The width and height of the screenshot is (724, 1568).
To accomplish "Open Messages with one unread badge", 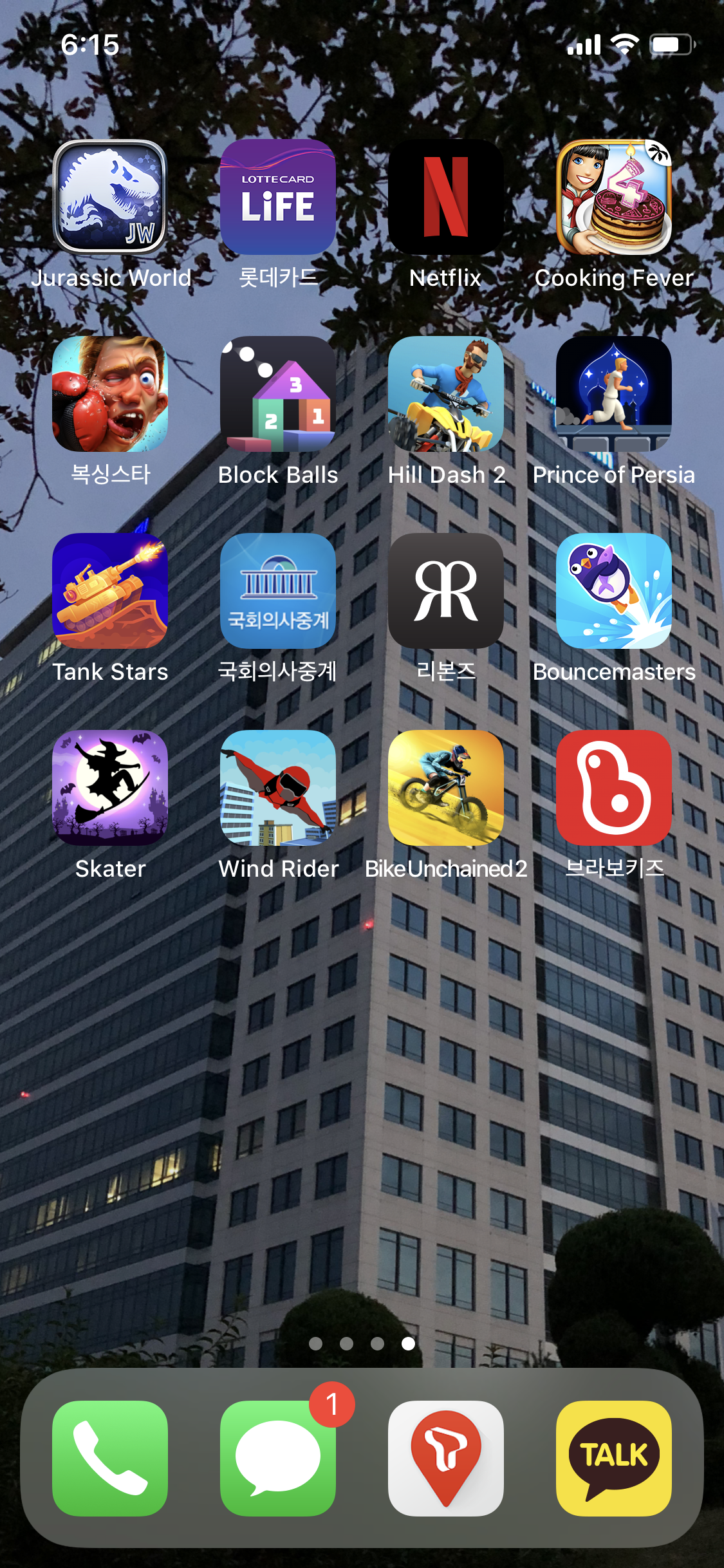I will click(x=278, y=1458).
